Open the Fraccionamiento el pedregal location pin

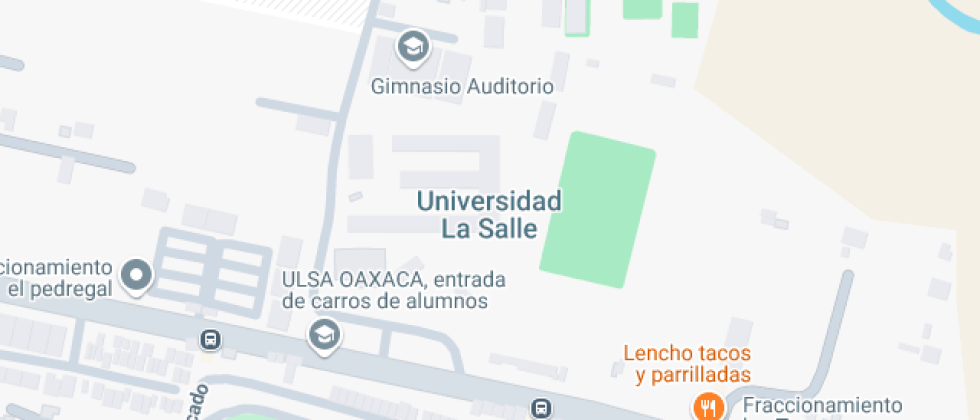click(x=136, y=277)
